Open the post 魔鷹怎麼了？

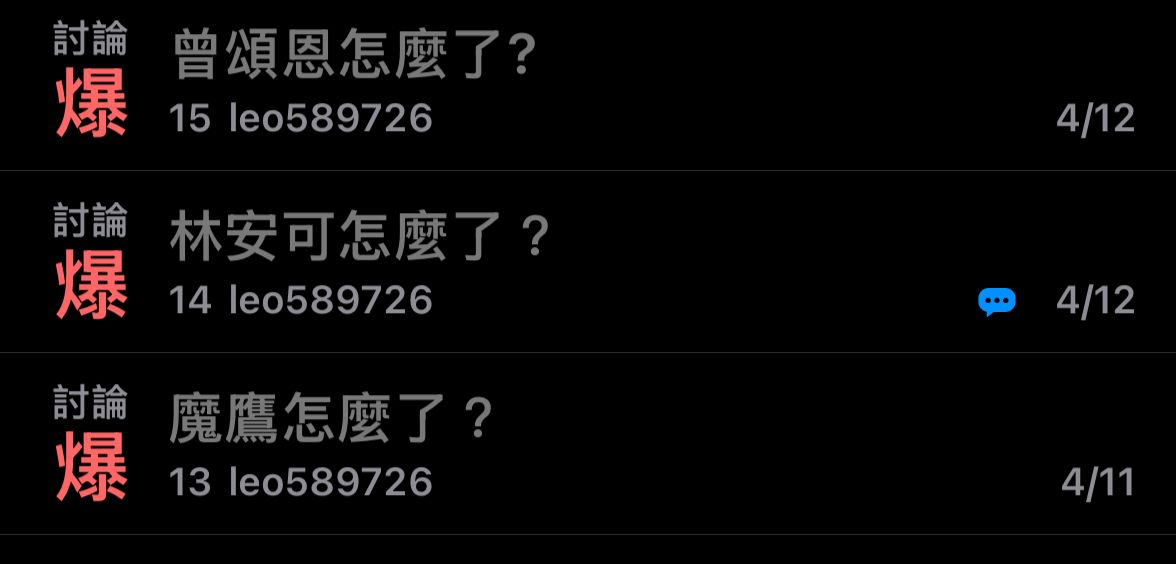(332, 420)
